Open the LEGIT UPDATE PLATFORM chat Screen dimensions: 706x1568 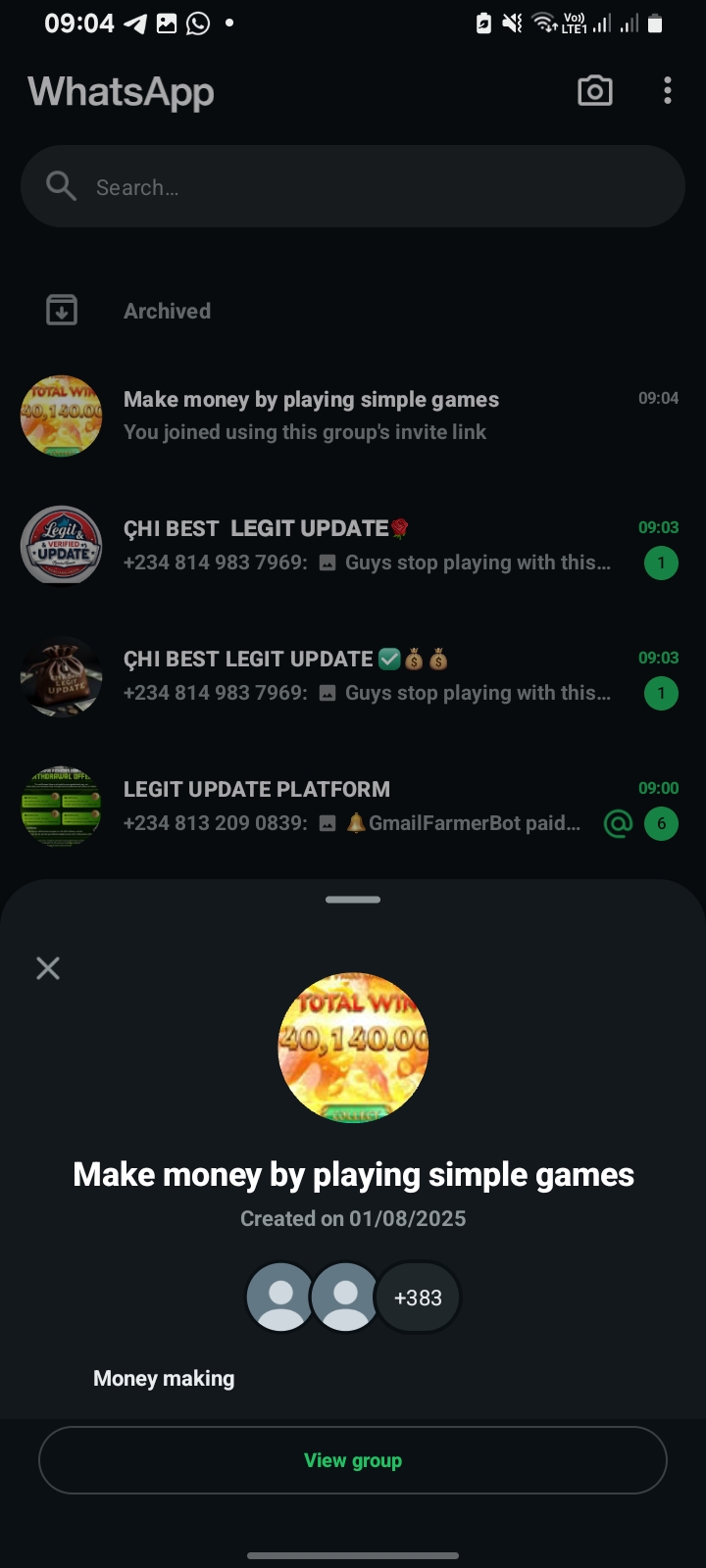tap(353, 806)
